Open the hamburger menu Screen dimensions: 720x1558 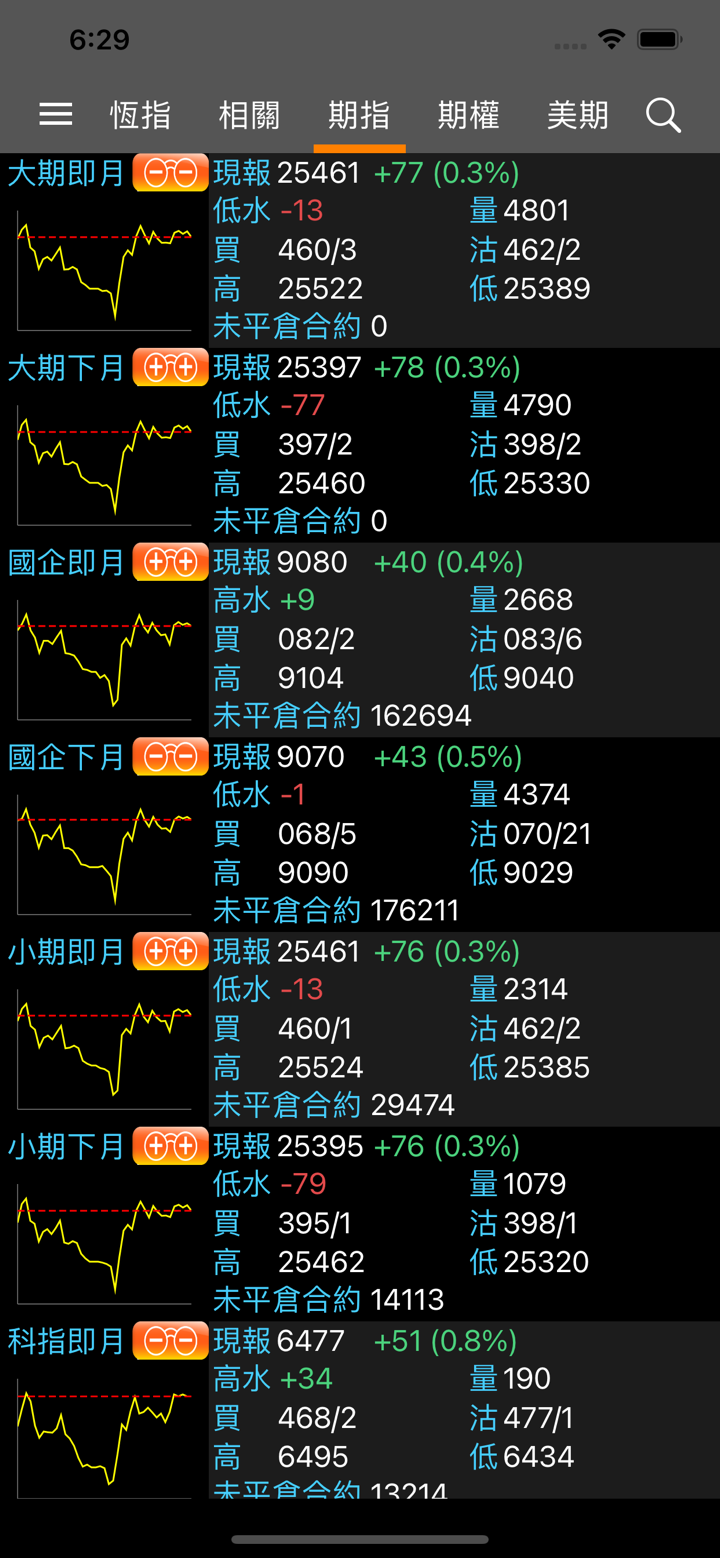click(56, 115)
